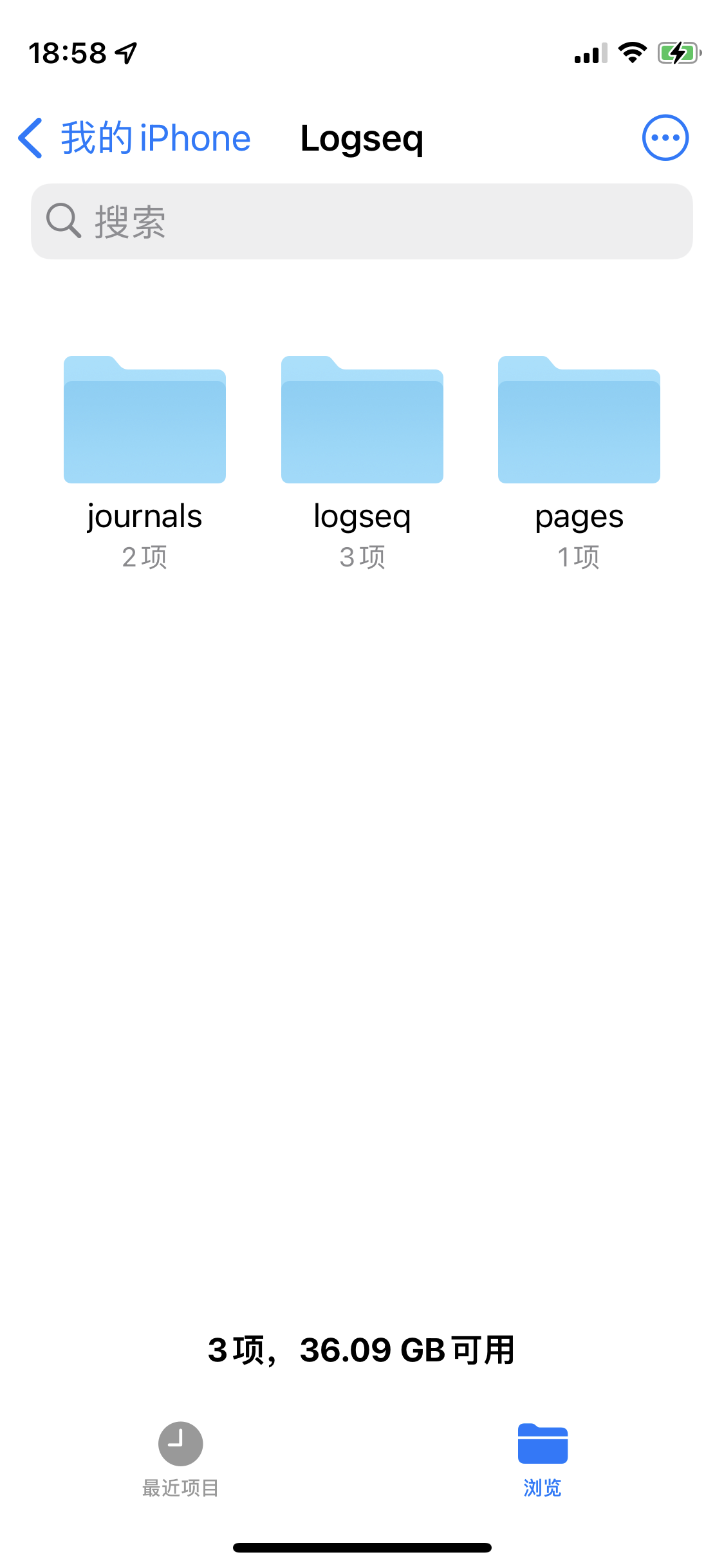The height and width of the screenshot is (1568, 724).
Task: Tap the blue Browse folder icon
Action: coord(543,1443)
